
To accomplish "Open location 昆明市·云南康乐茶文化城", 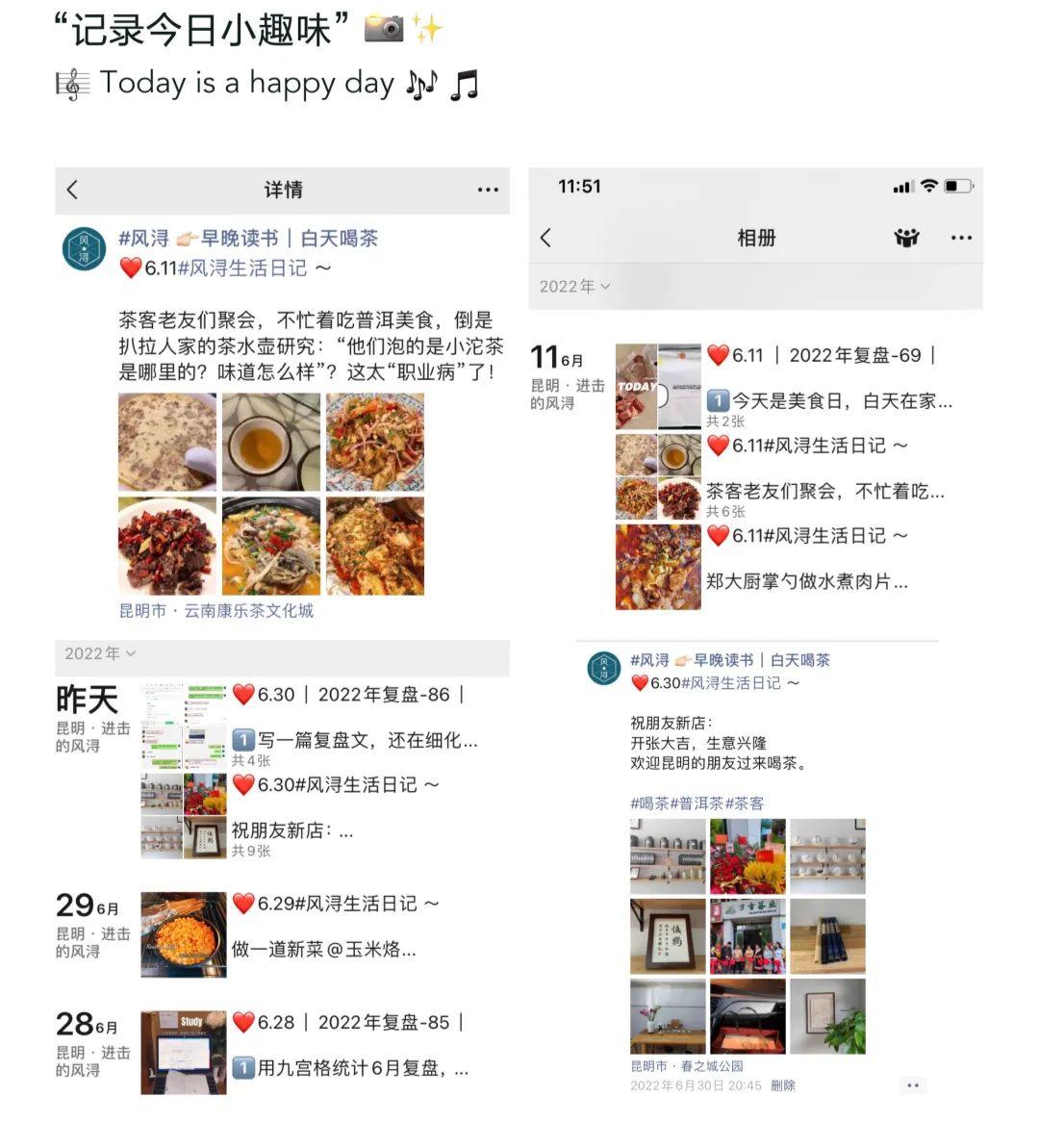I will 217,610.
